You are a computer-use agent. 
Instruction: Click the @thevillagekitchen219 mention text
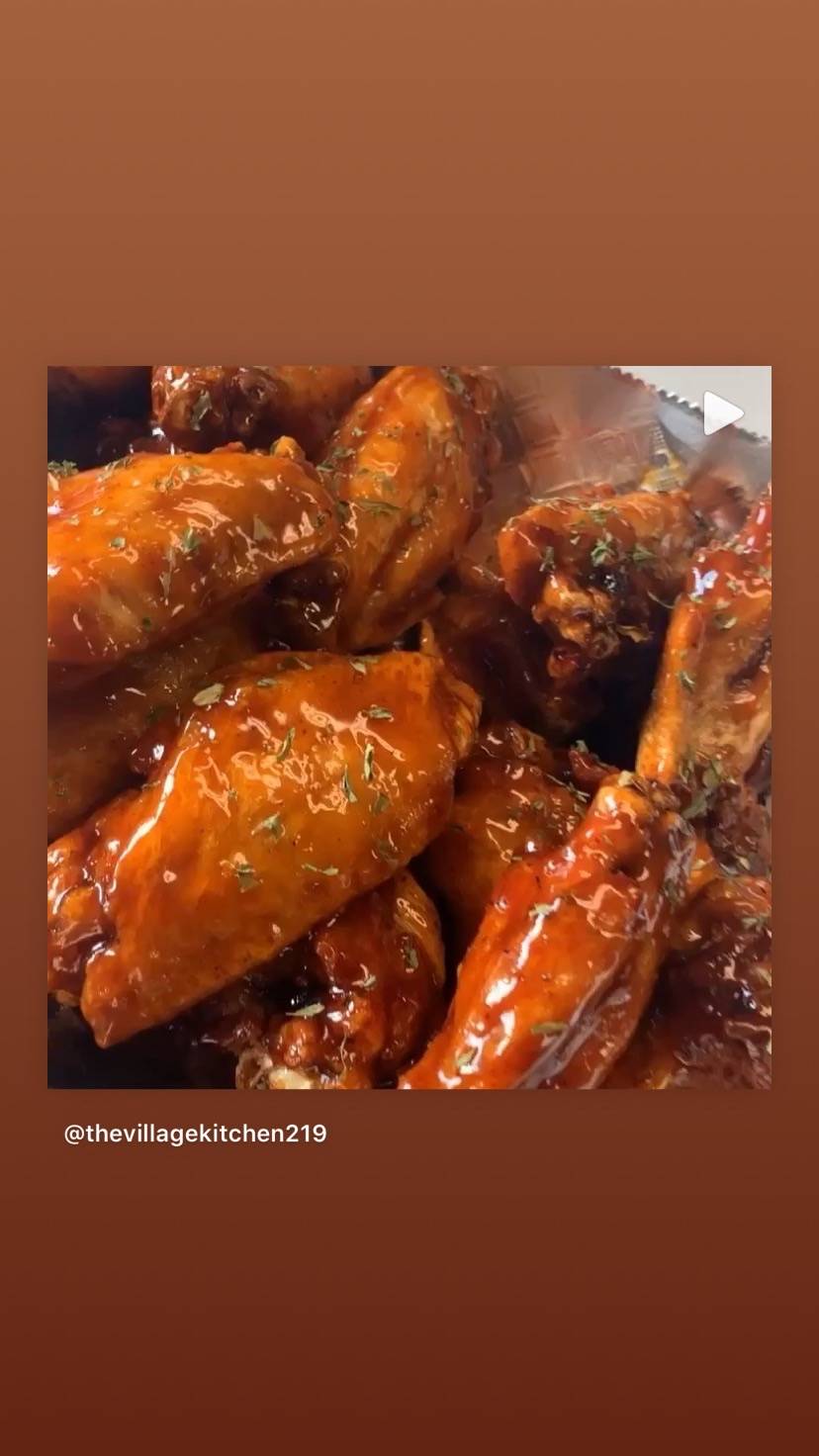coord(194,1134)
